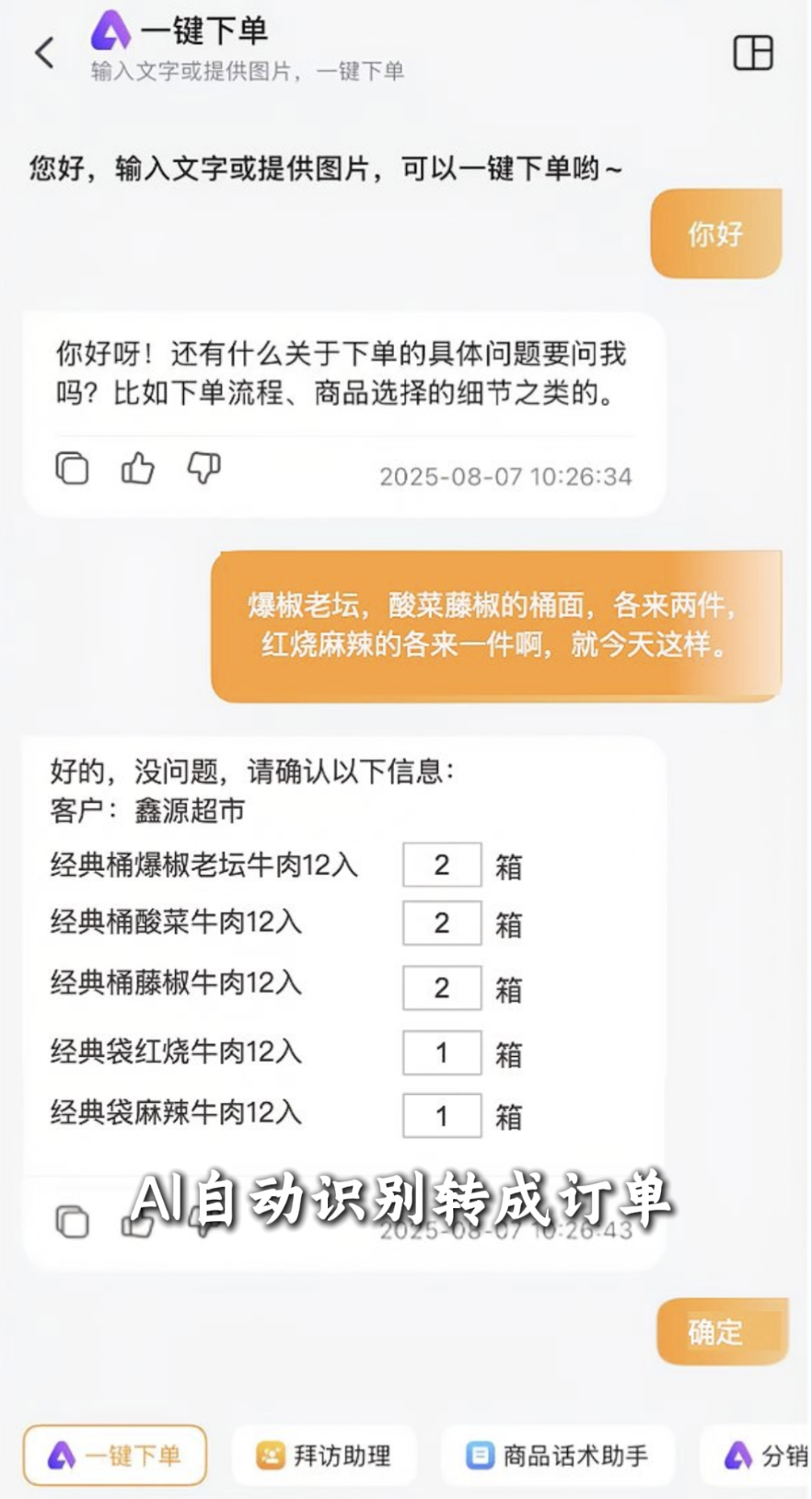The width and height of the screenshot is (812, 1499).
Task: Copy the reply timestamped 10:26:34
Action: coord(72,469)
